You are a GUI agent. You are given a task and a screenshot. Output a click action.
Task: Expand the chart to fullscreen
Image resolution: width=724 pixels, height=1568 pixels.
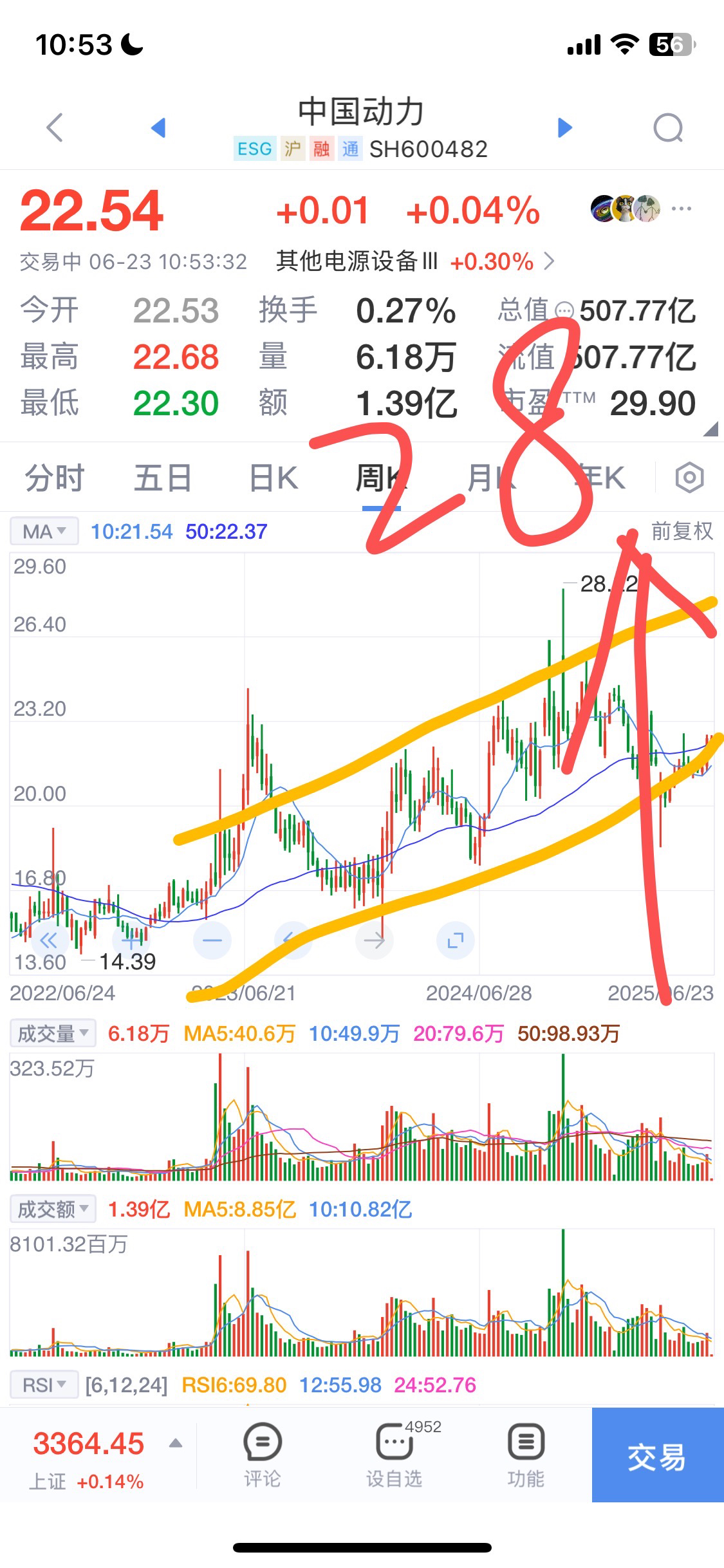click(455, 941)
